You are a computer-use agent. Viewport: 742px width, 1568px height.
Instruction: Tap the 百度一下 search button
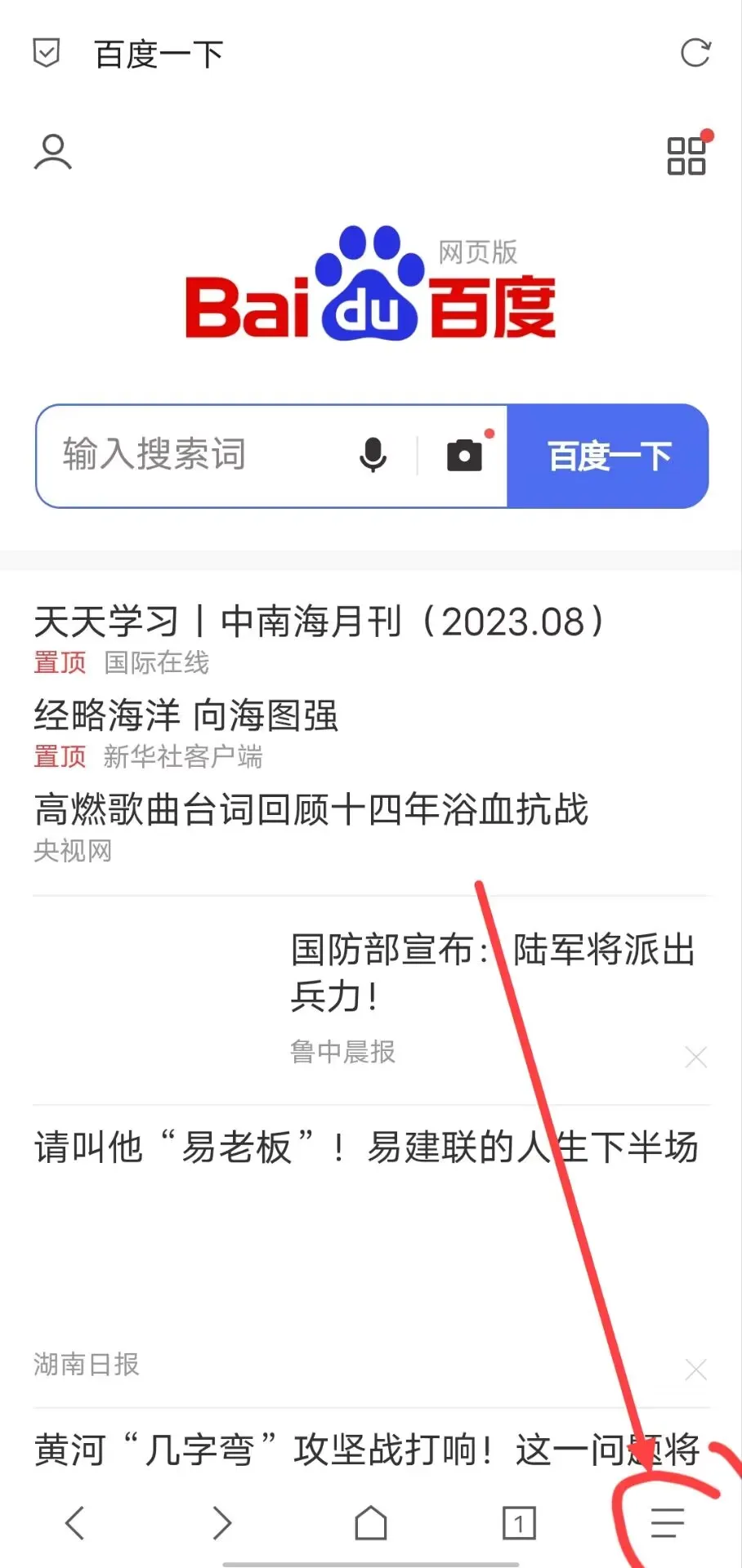coord(608,456)
